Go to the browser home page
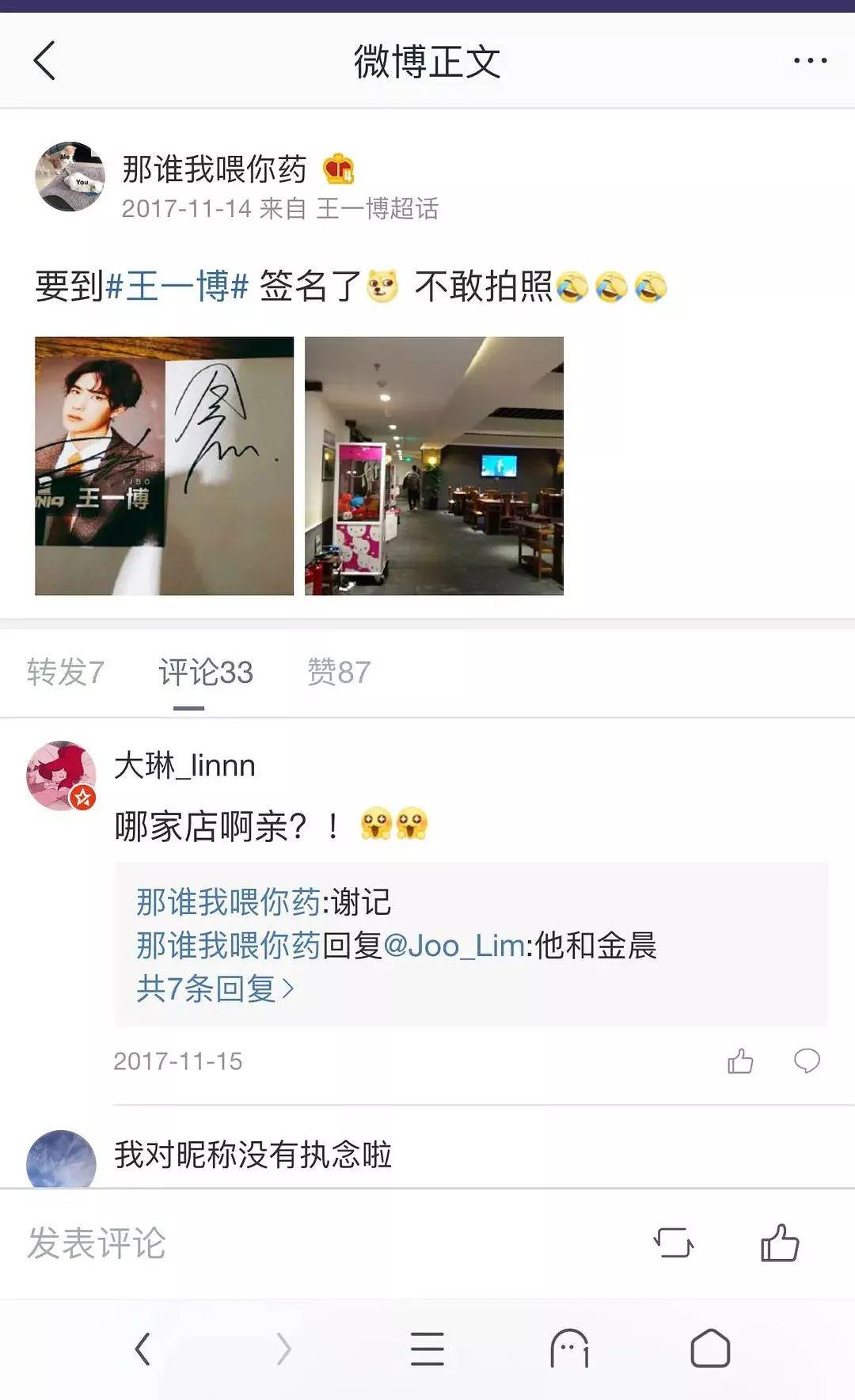The width and height of the screenshot is (855, 1400). tap(710, 1348)
